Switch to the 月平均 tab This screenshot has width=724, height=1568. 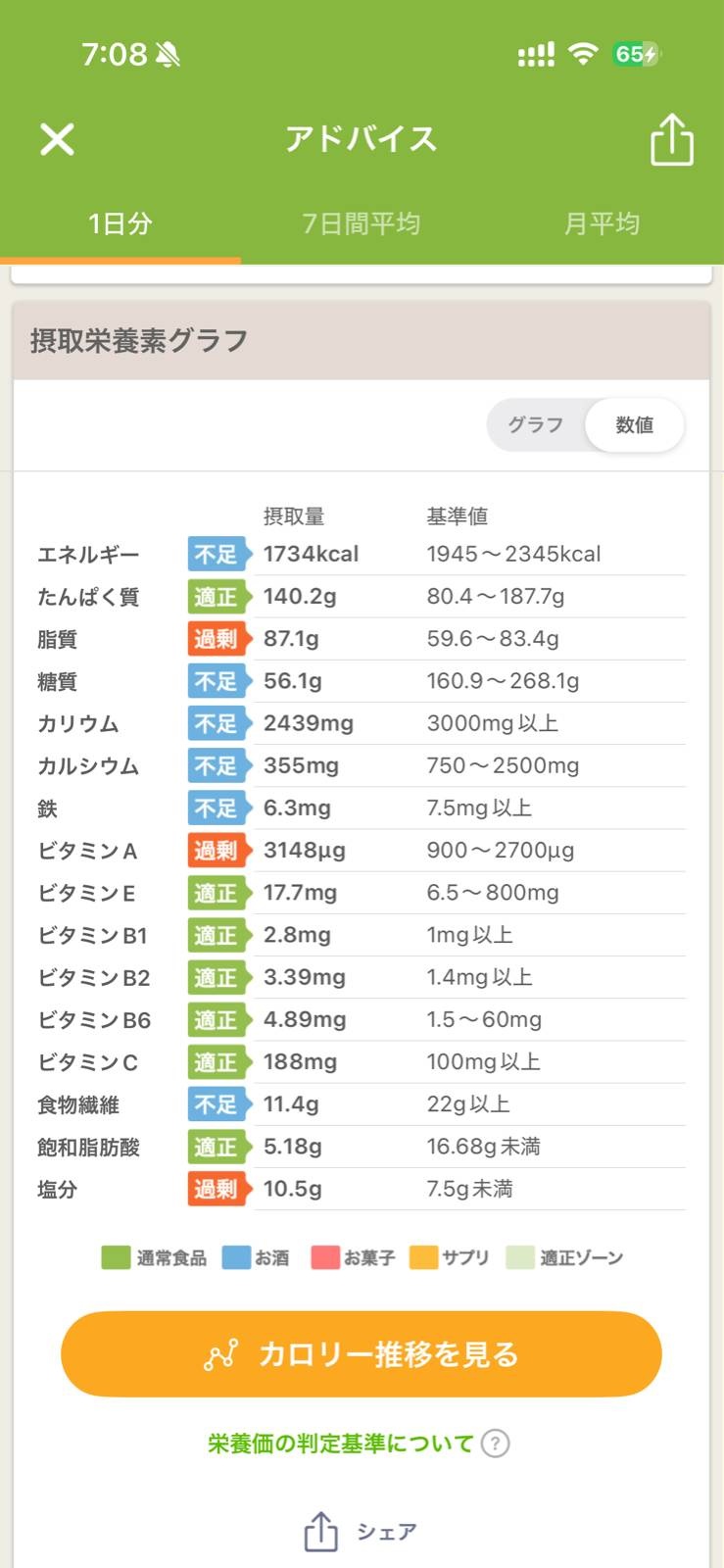click(602, 224)
